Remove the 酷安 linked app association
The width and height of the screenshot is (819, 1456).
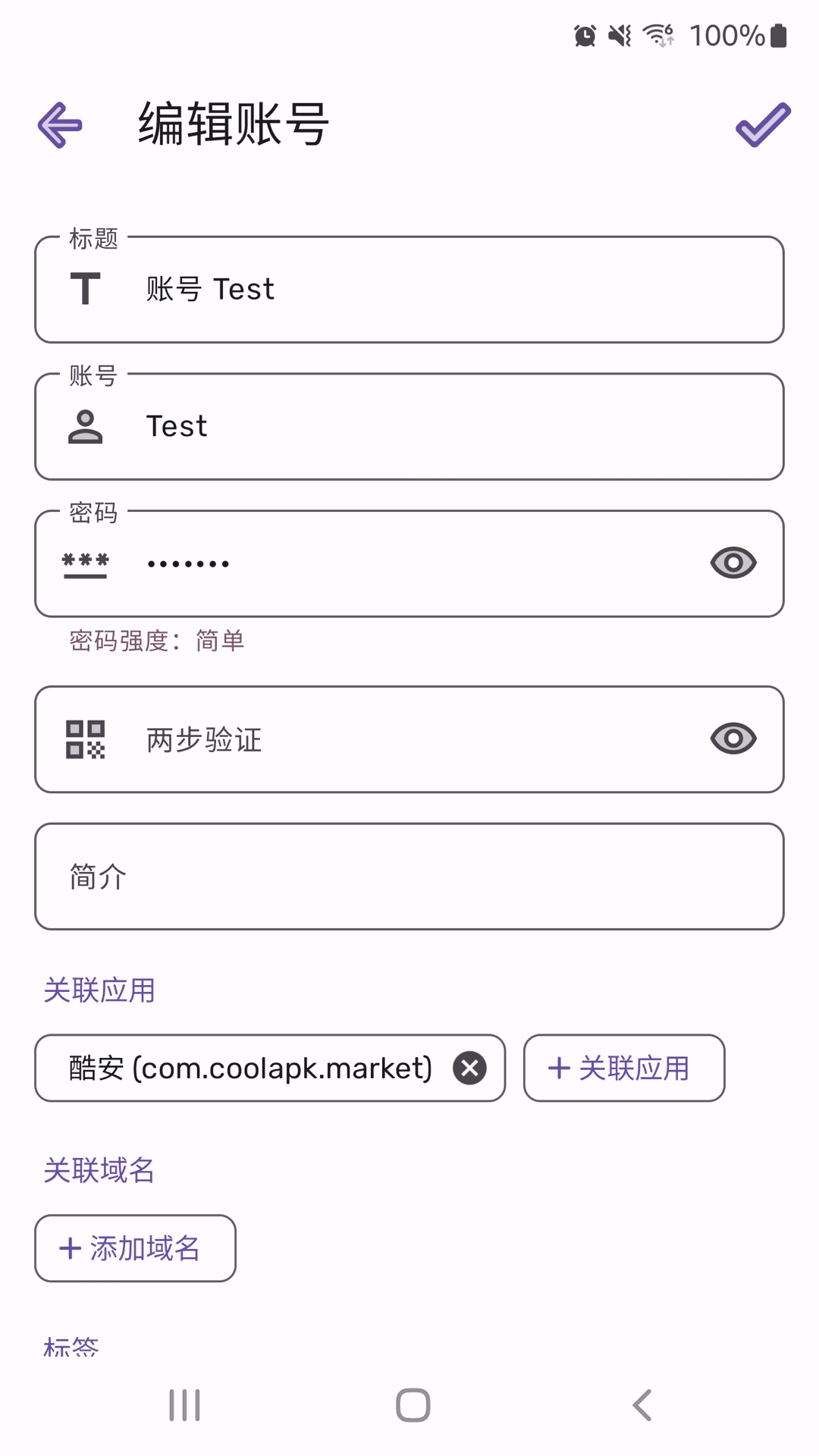[x=470, y=1068]
